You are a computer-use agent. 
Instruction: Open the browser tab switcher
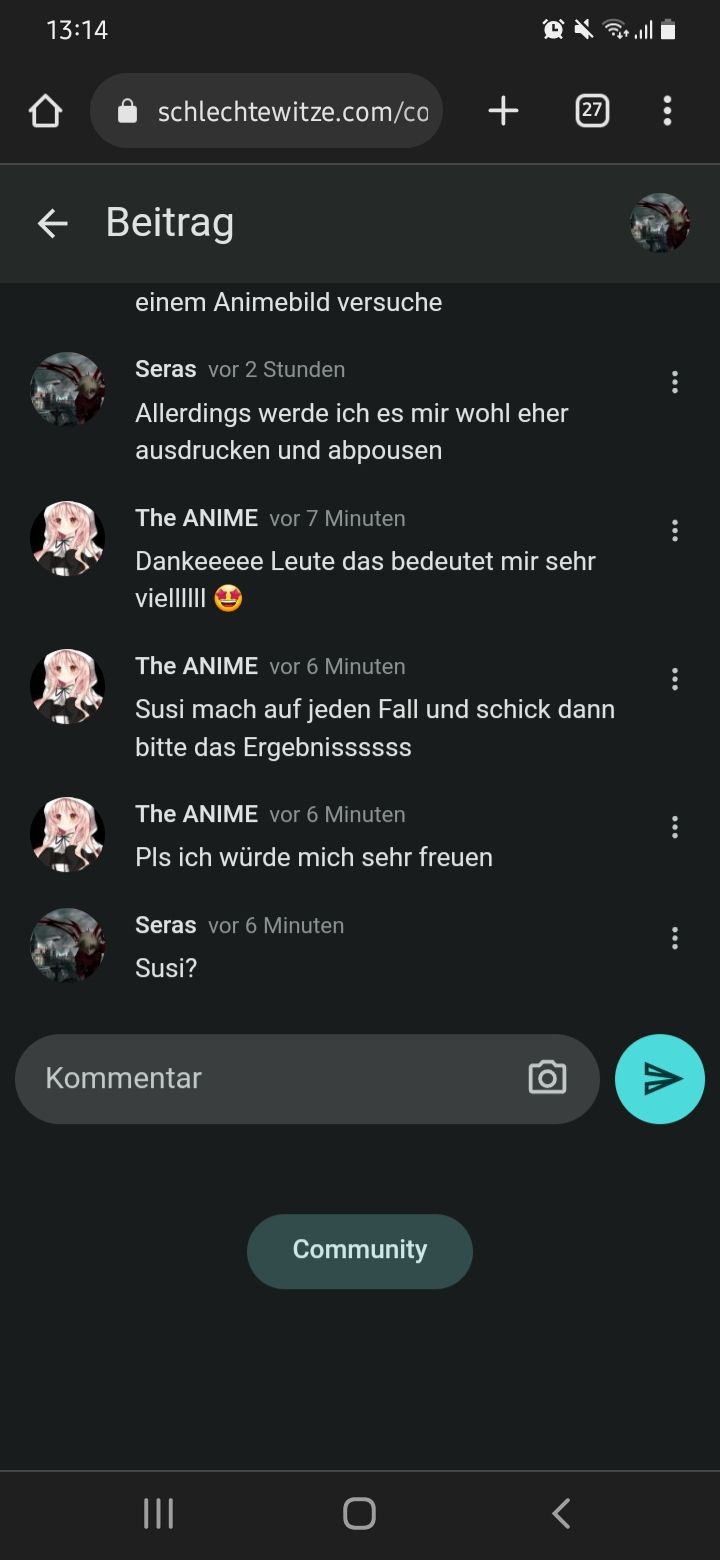tap(592, 110)
